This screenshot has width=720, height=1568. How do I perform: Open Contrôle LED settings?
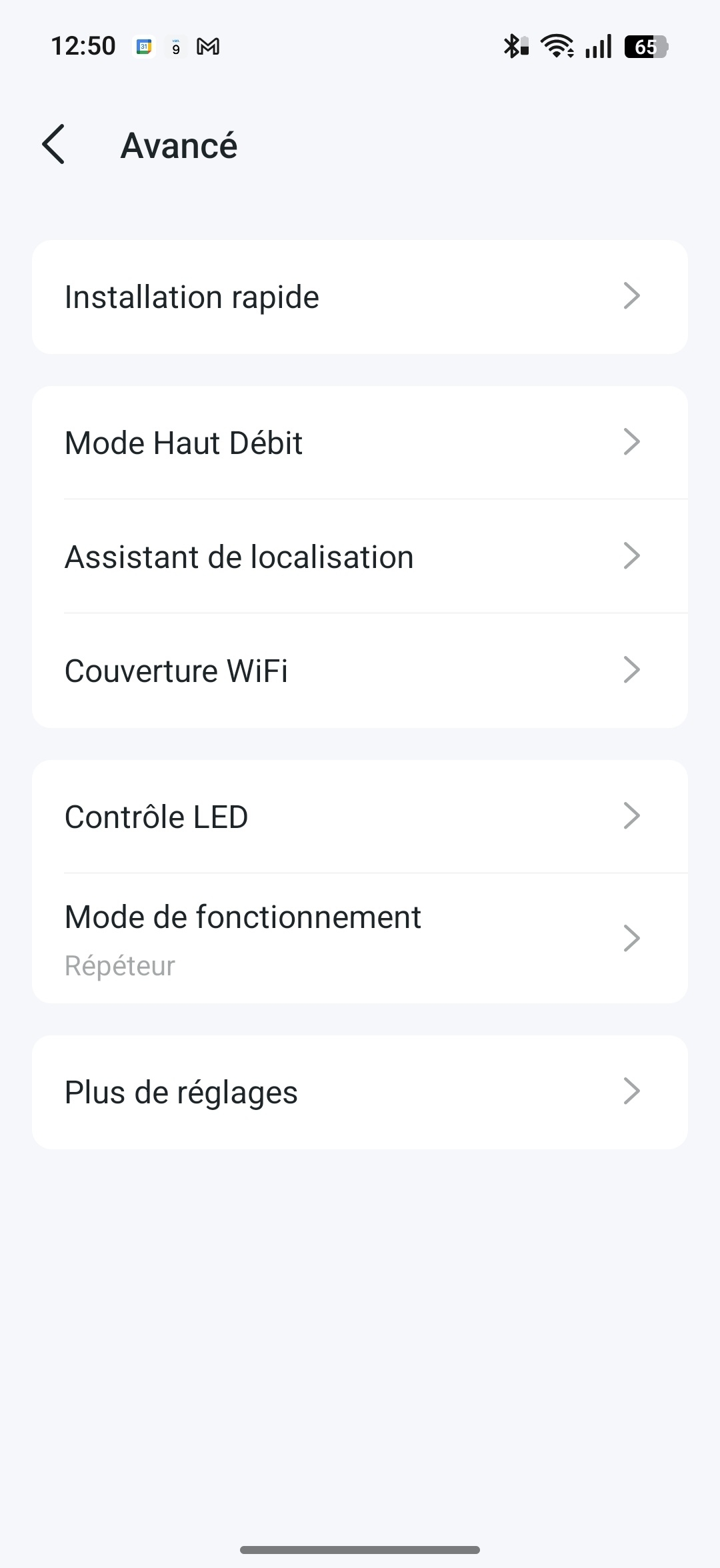click(x=360, y=816)
